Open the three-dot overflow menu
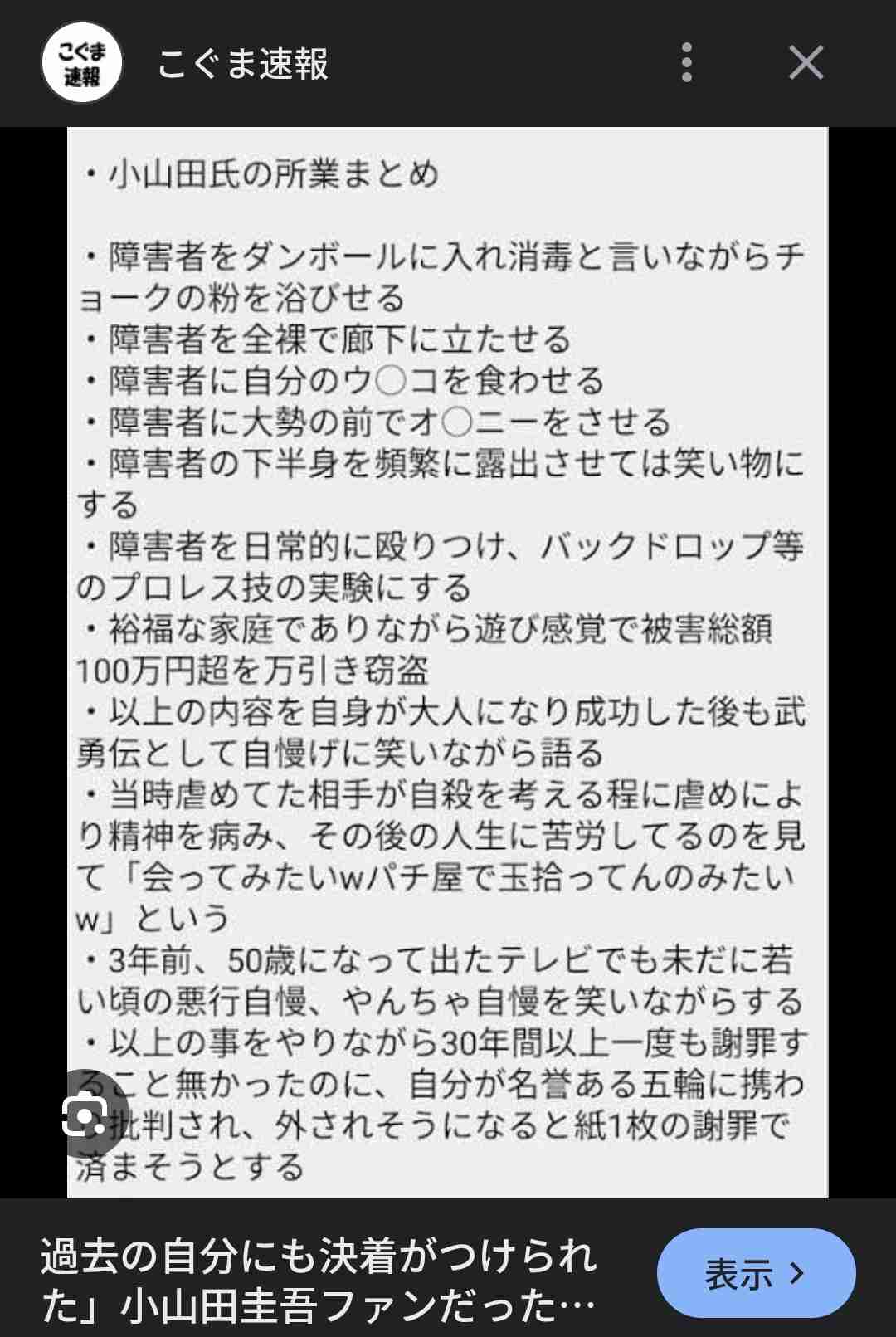 [686, 63]
